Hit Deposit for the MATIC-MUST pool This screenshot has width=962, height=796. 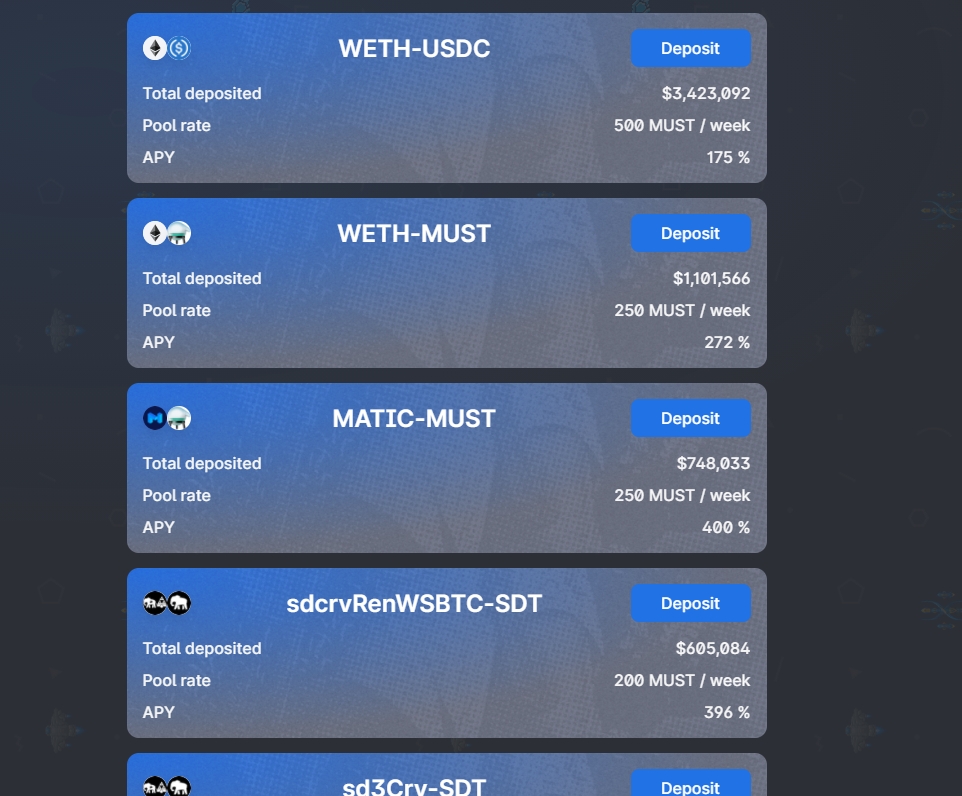[690, 418]
